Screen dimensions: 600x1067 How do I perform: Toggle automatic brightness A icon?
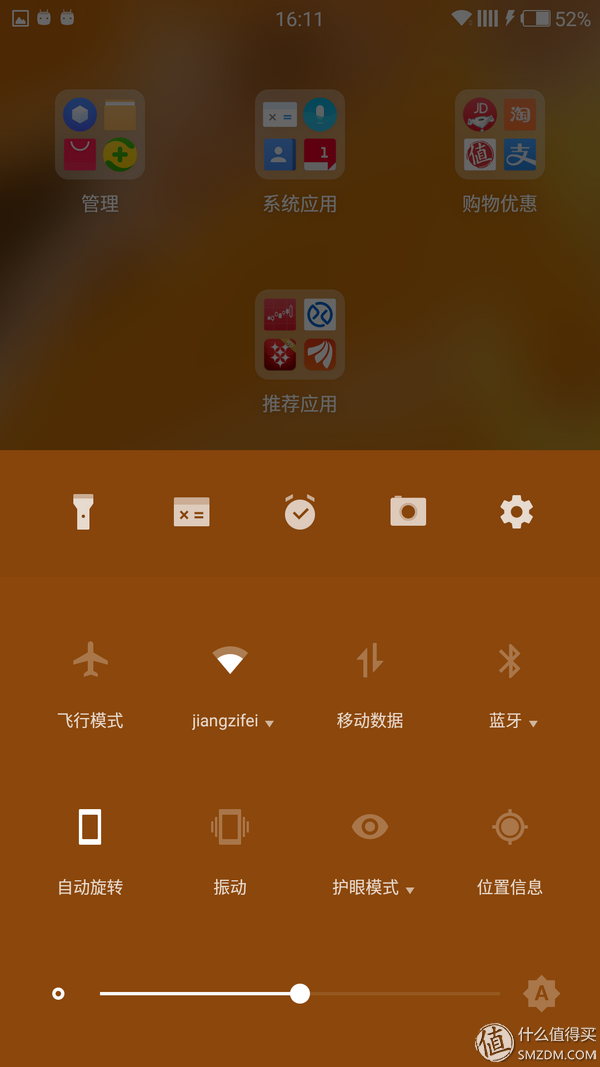tap(541, 994)
